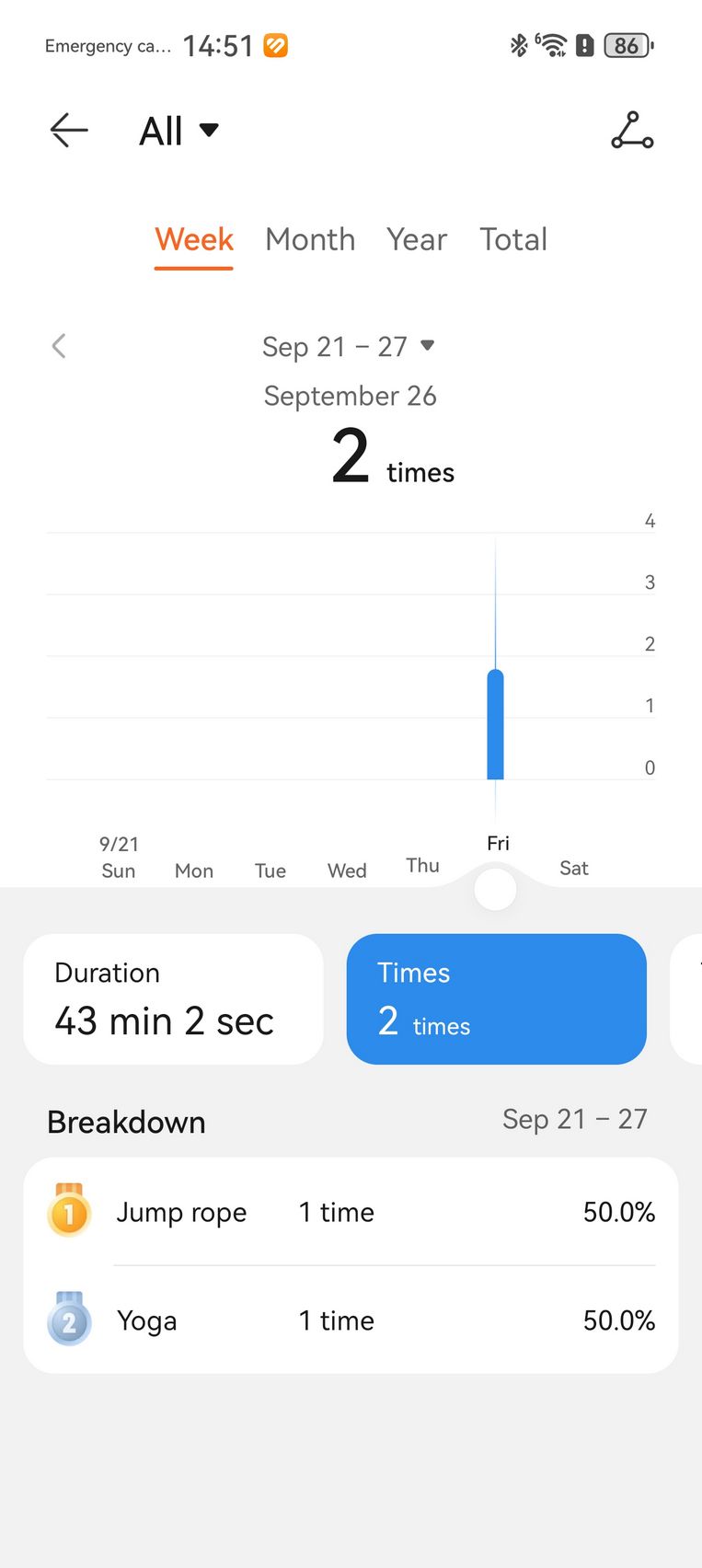Switch to the Total tab
Screen dimensions: 702x1568
coord(513,239)
